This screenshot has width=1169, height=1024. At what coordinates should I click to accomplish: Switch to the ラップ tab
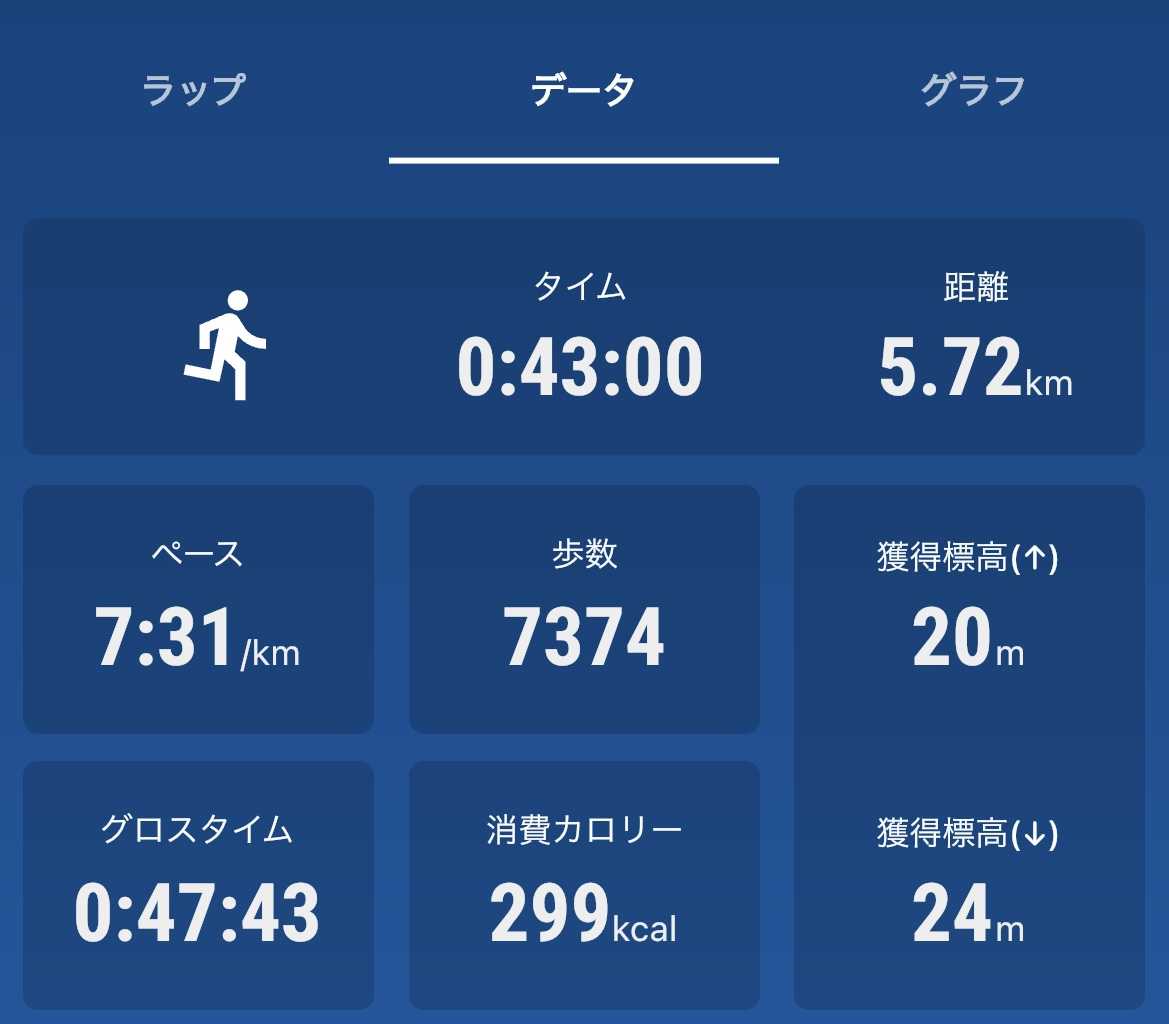pos(193,90)
